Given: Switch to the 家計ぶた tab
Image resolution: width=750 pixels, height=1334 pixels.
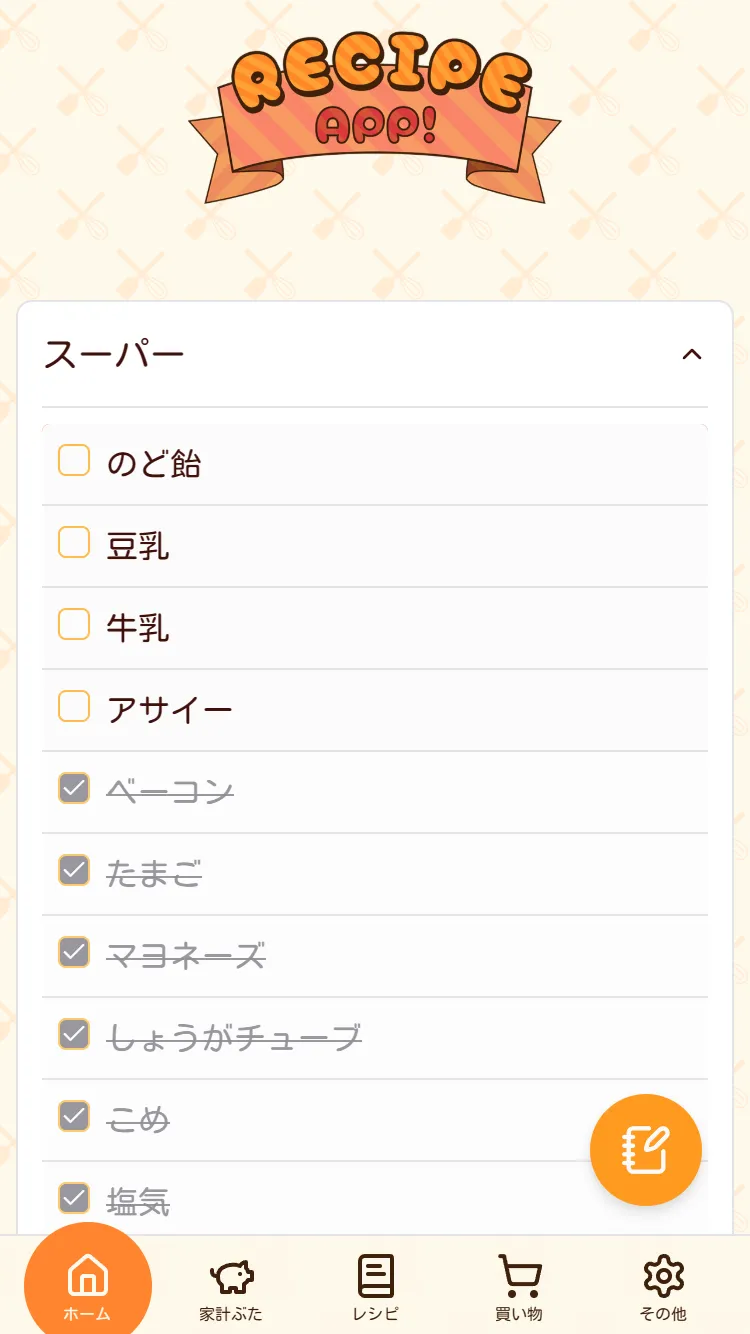Looking at the screenshot, I should 231,1285.
